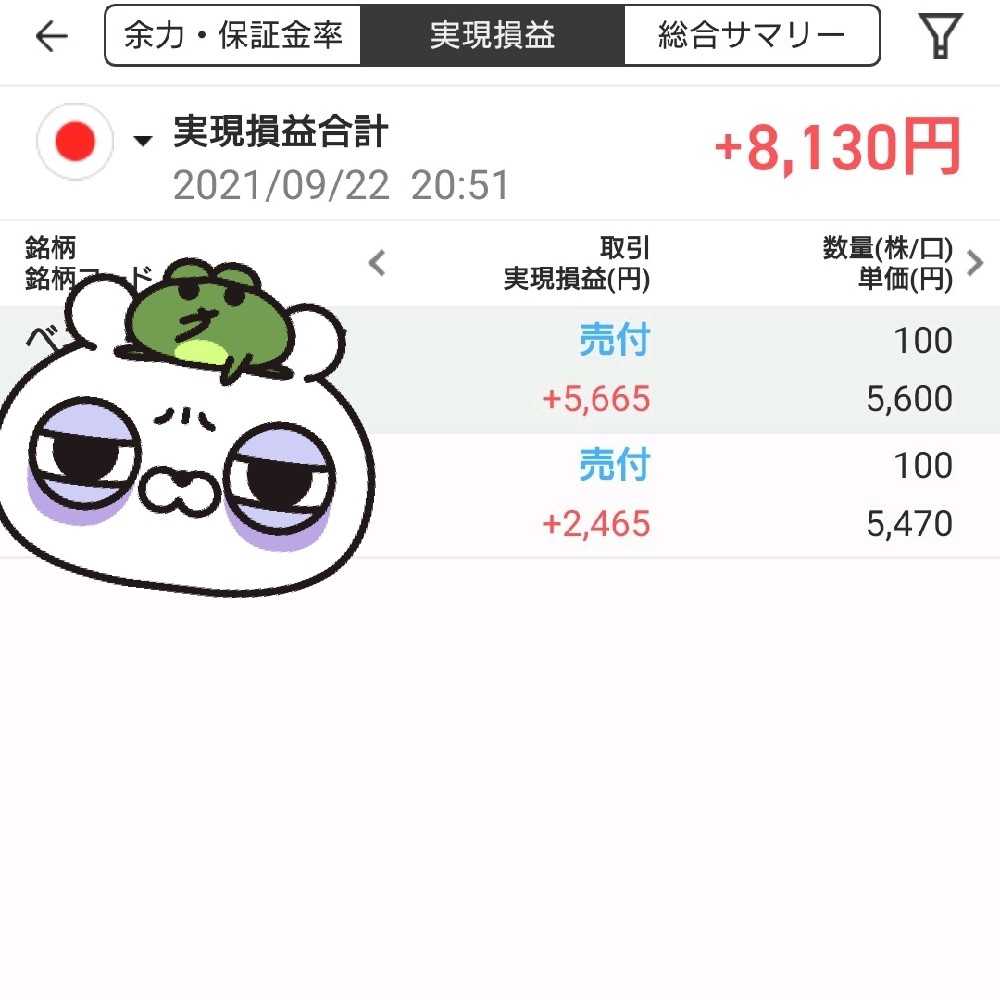The image size is (1000, 1000).
Task: Go back with the arrow icon
Action: click(51, 37)
